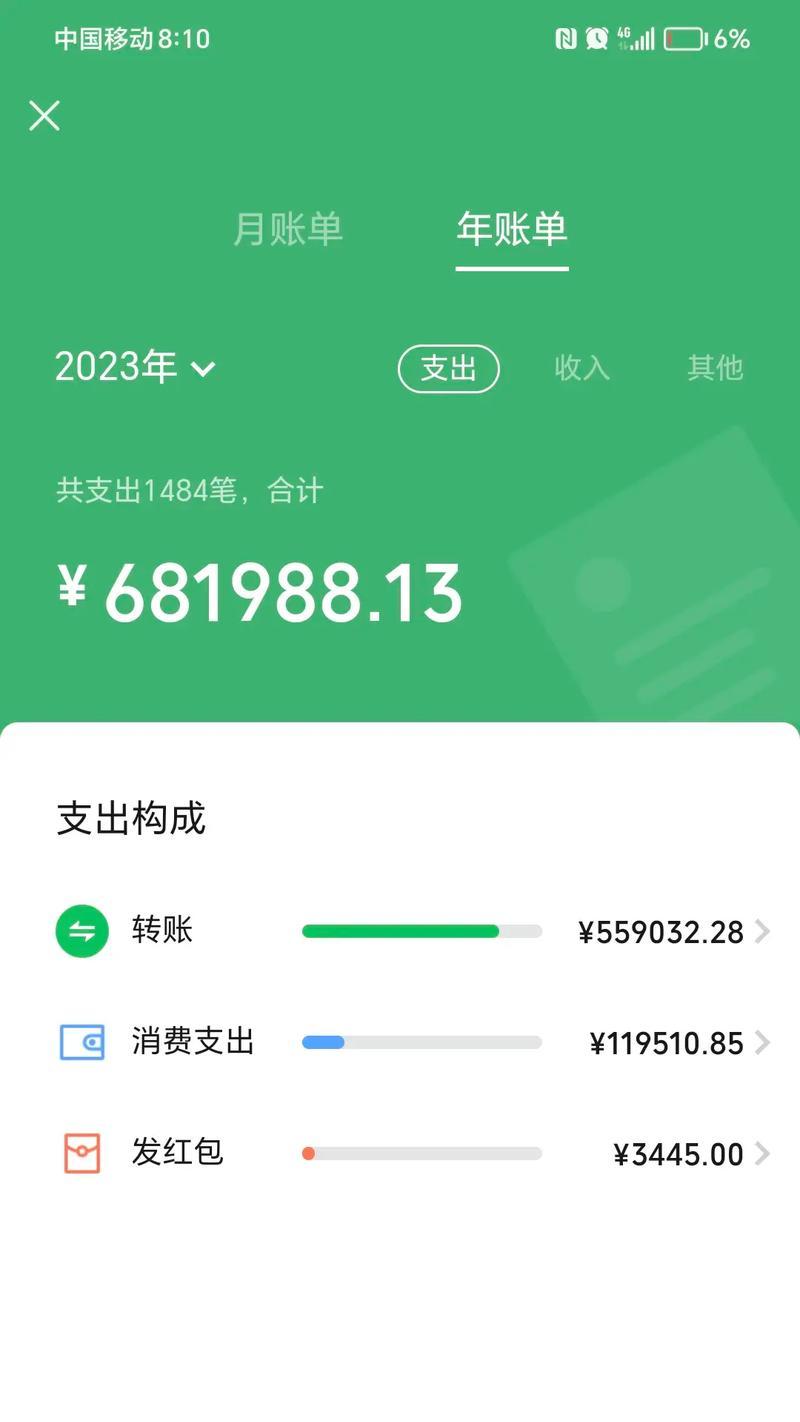Screen dimensions: 800x1422
Task: Switch to the 月账单 tab
Action: pos(288,229)
